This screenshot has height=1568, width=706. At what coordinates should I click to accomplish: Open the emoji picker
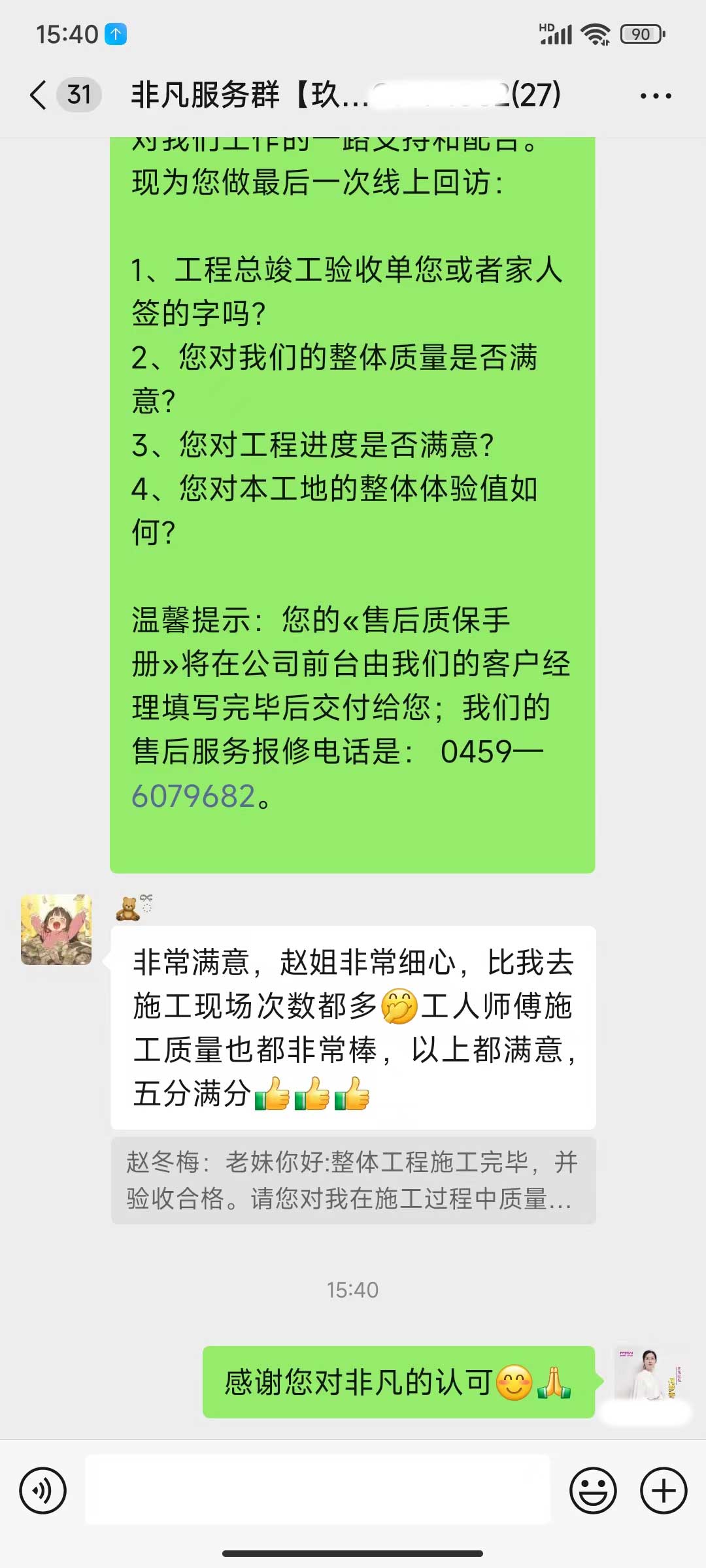point(593,1491)
